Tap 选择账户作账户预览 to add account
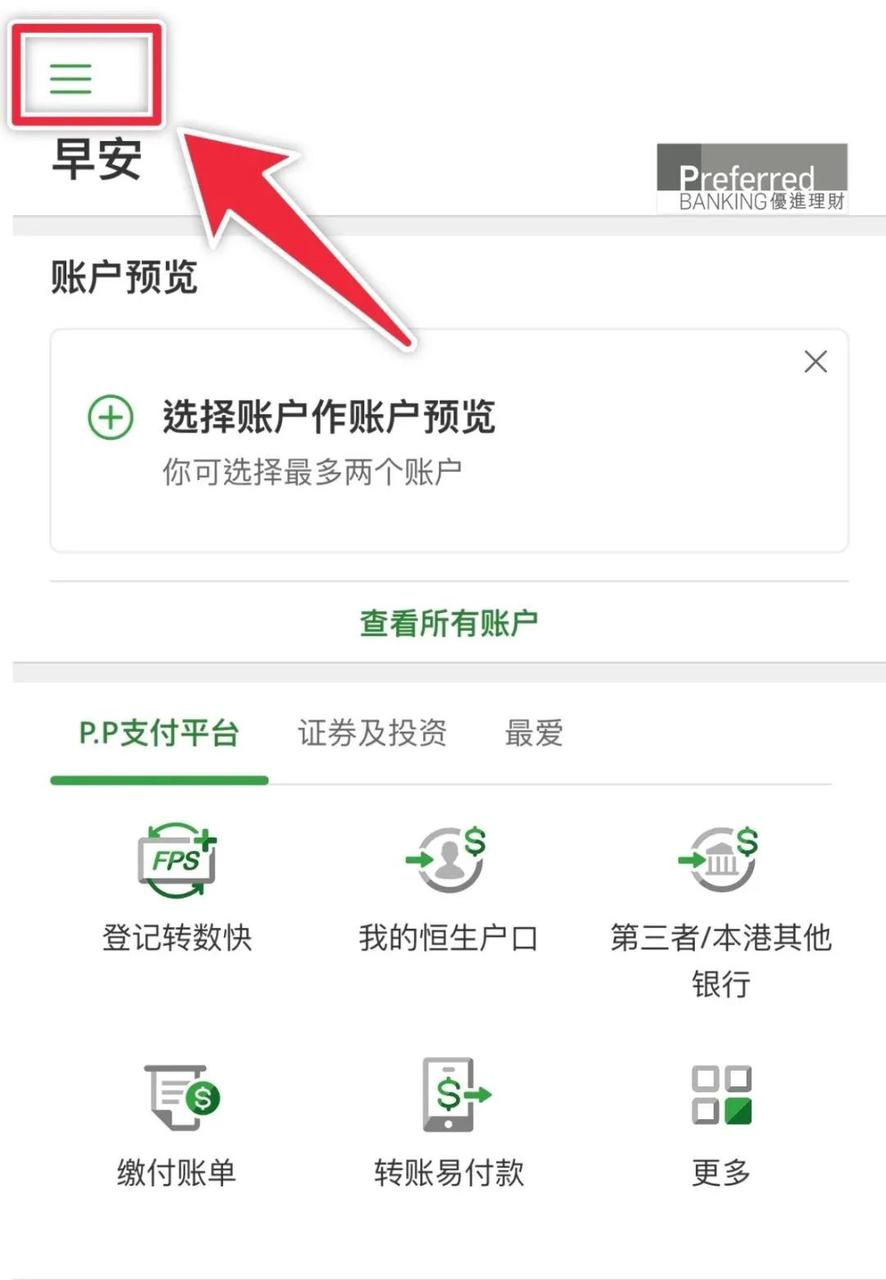Image resolution: width=886 pixels, height=1280 pixels. 327,417
